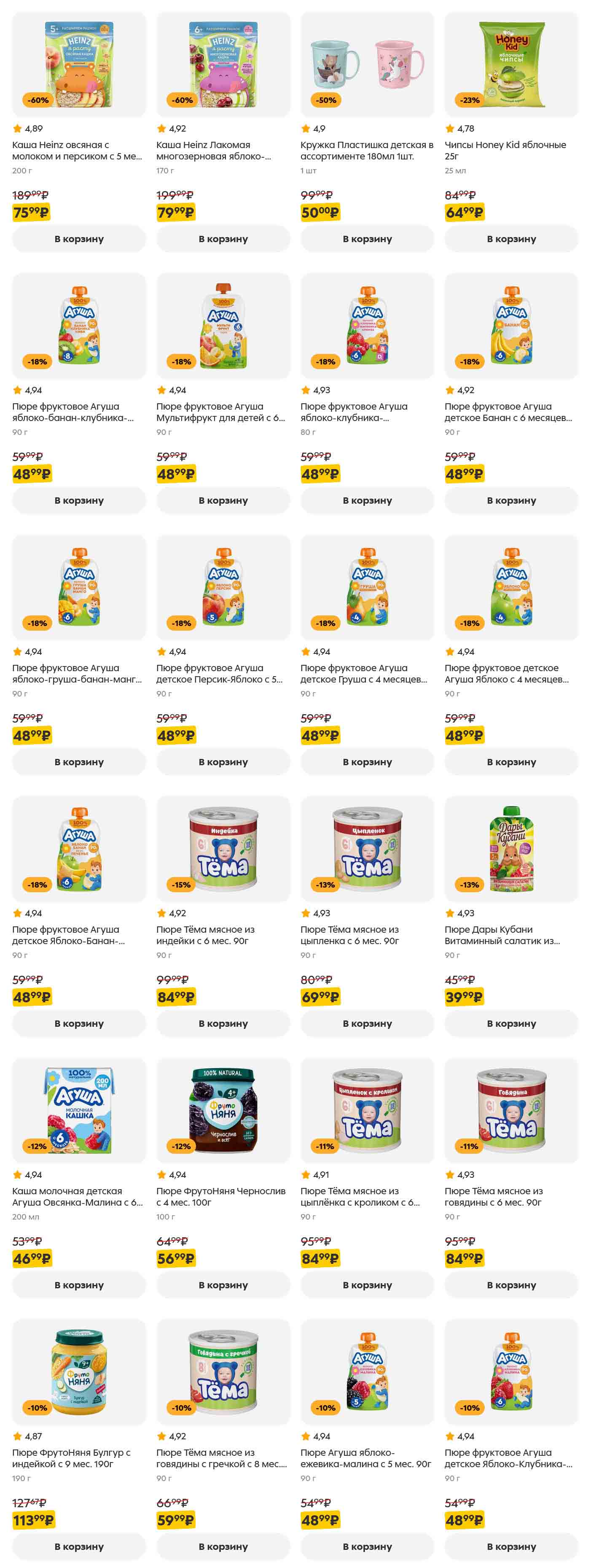Open Агуша Персик-Яблоко puree card
The width and height of the screenshot is (607, 1568).
[x=223, y=673]
